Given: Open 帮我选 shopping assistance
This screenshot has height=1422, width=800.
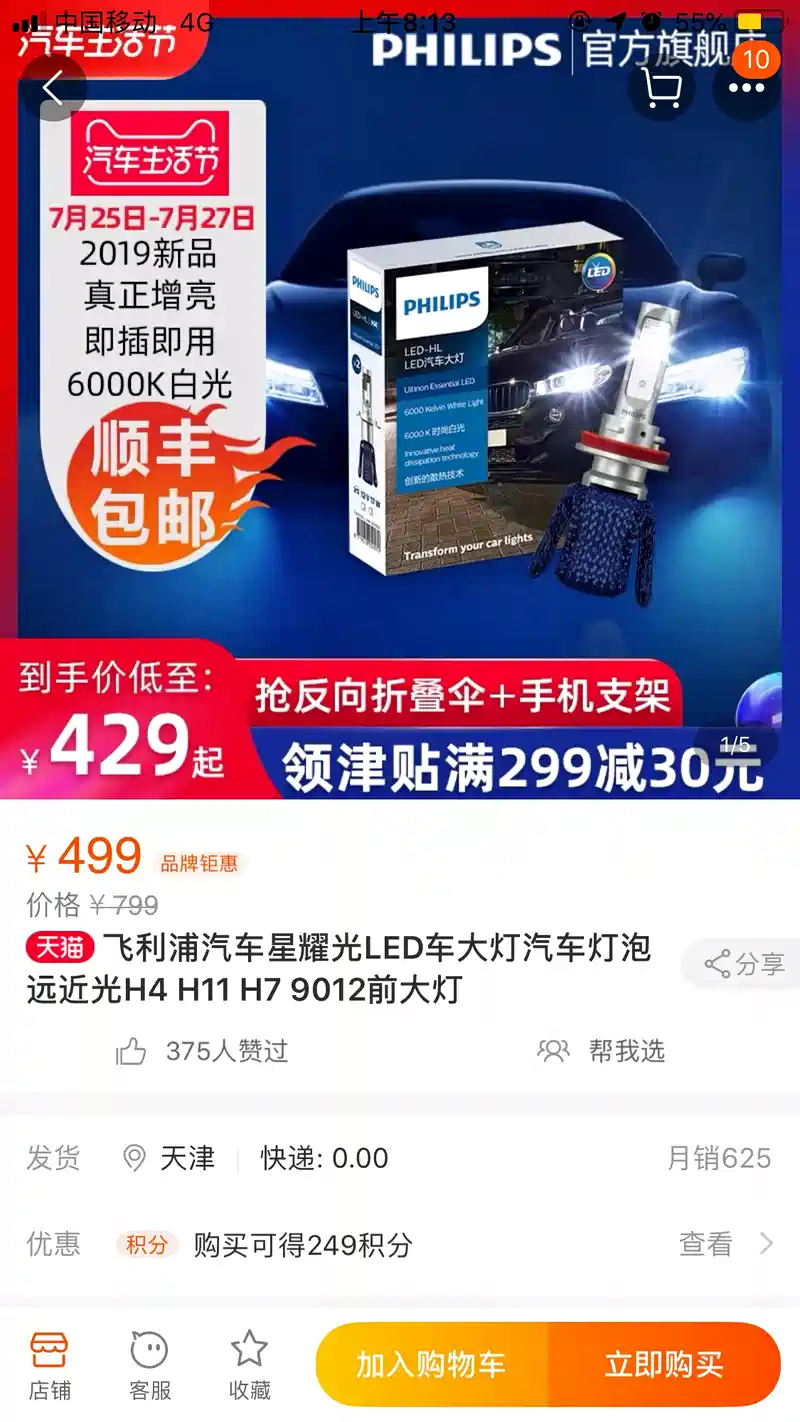Looking at the screenshot, I should click(602, 1051).
